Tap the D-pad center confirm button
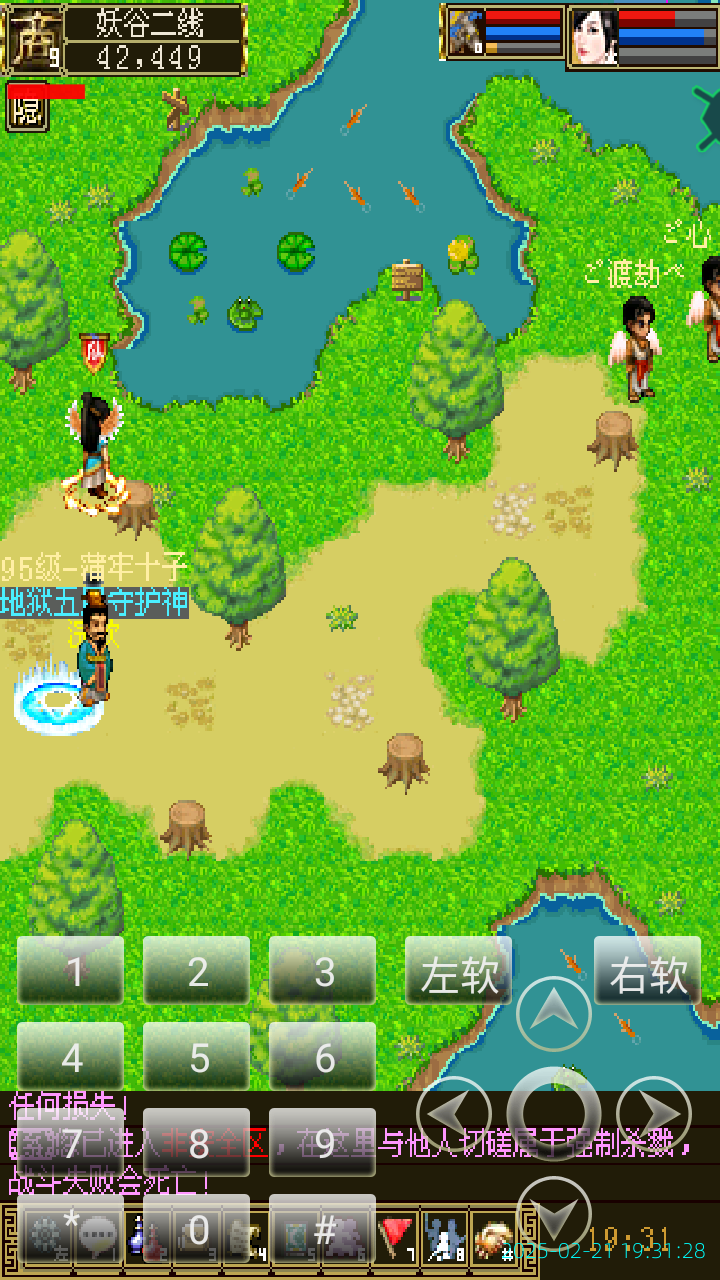This screenshot has height=1280, width=720. tap(553, 1113)
